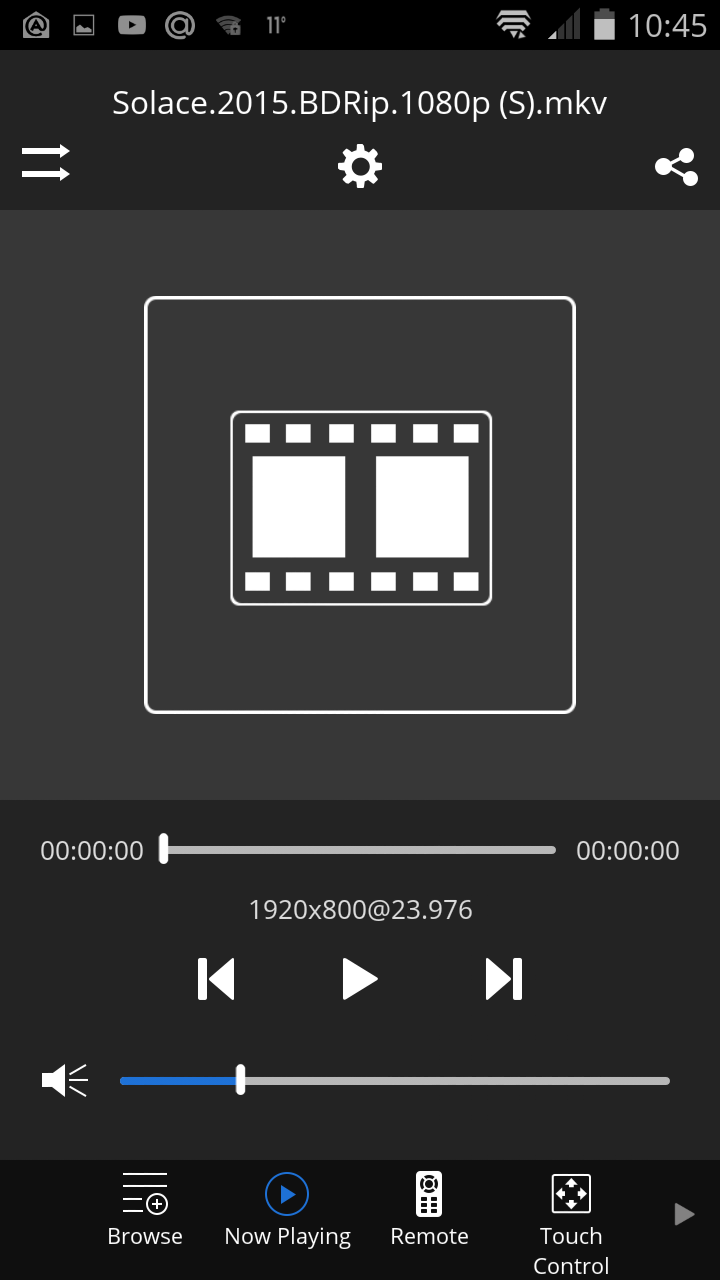Image resolution: width=720 pixels, height=1280 pixels.
Task: Open the settings gear
Action: point(360,166)
